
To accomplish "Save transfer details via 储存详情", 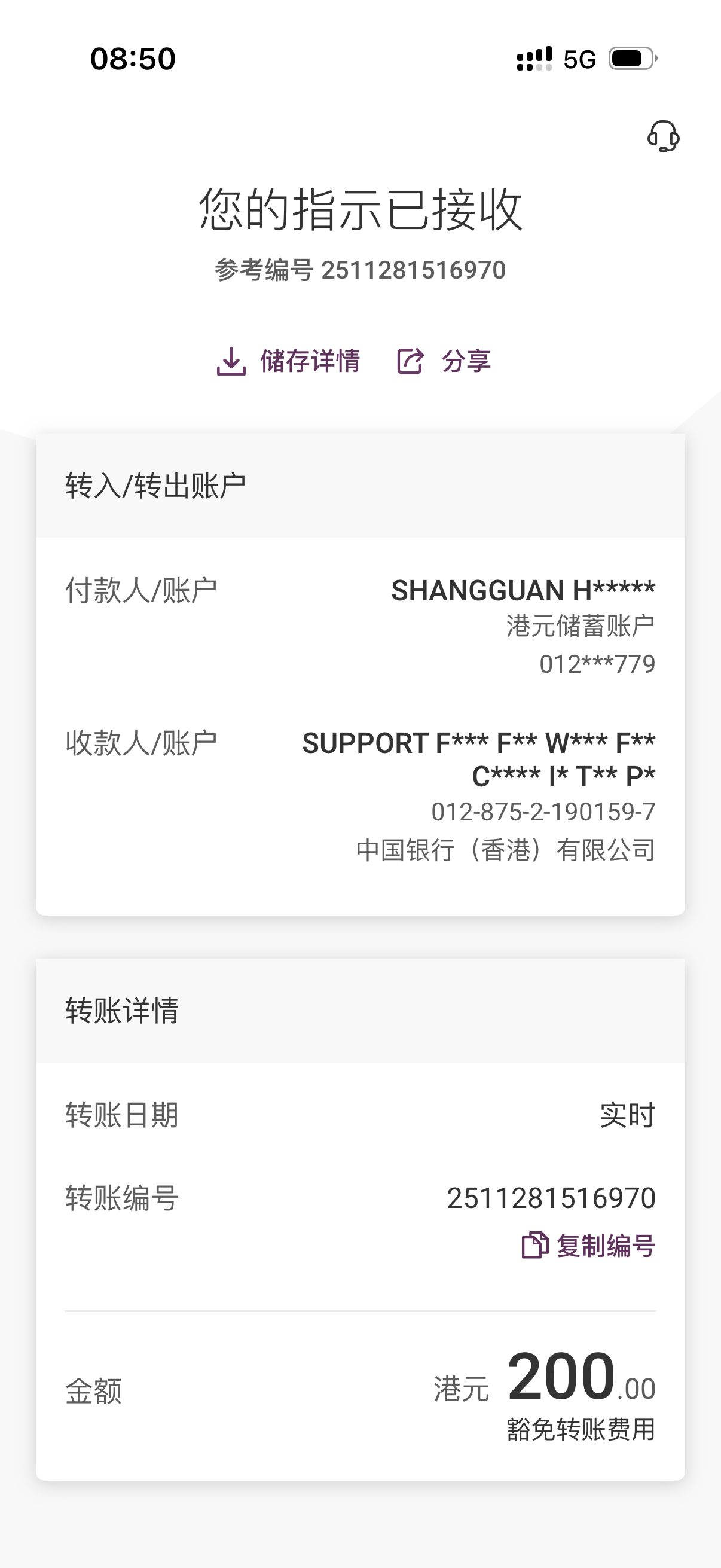I will (x=288, y=362).
